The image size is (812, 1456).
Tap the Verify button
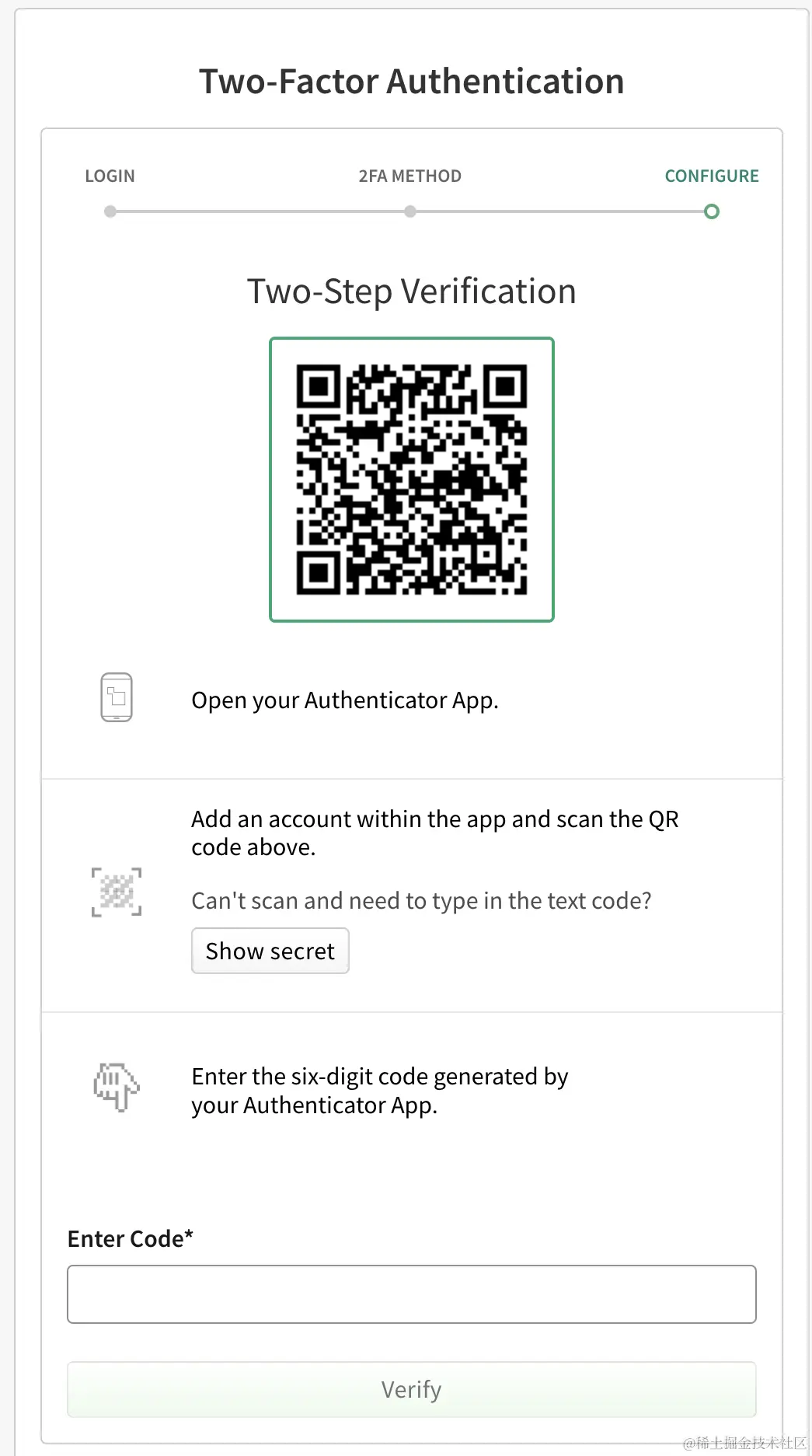[x=411, y=1389]
